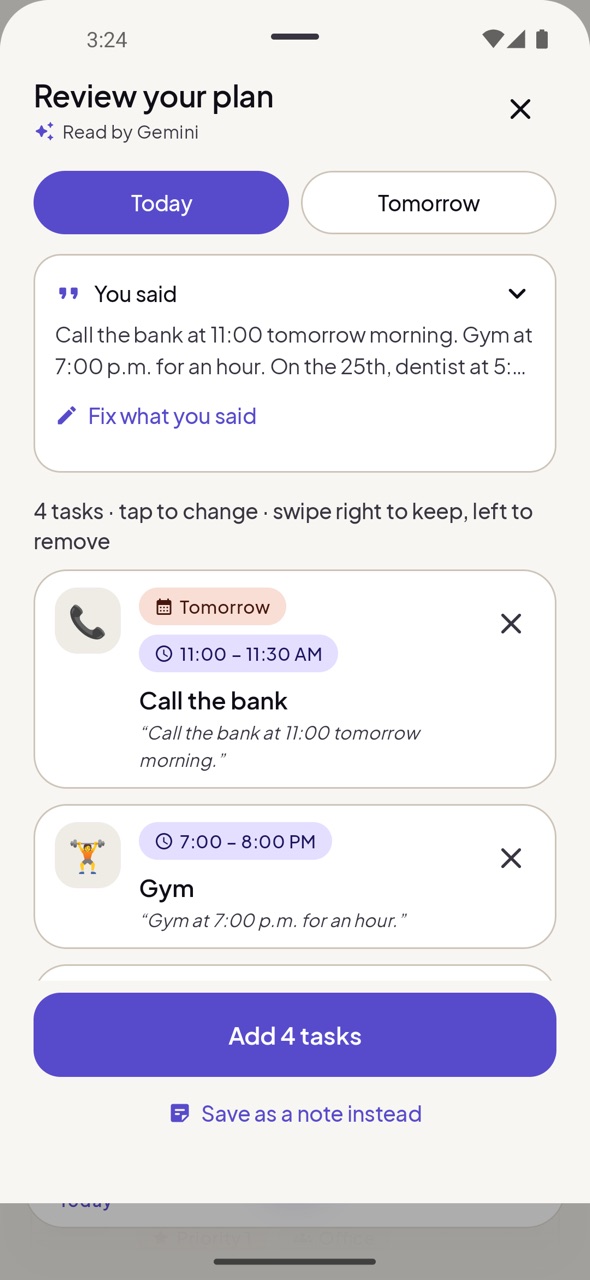Image resolution: width=590 pixels, height=1280 pixels.
Task: Remove the Gym task
Action: 511,858
